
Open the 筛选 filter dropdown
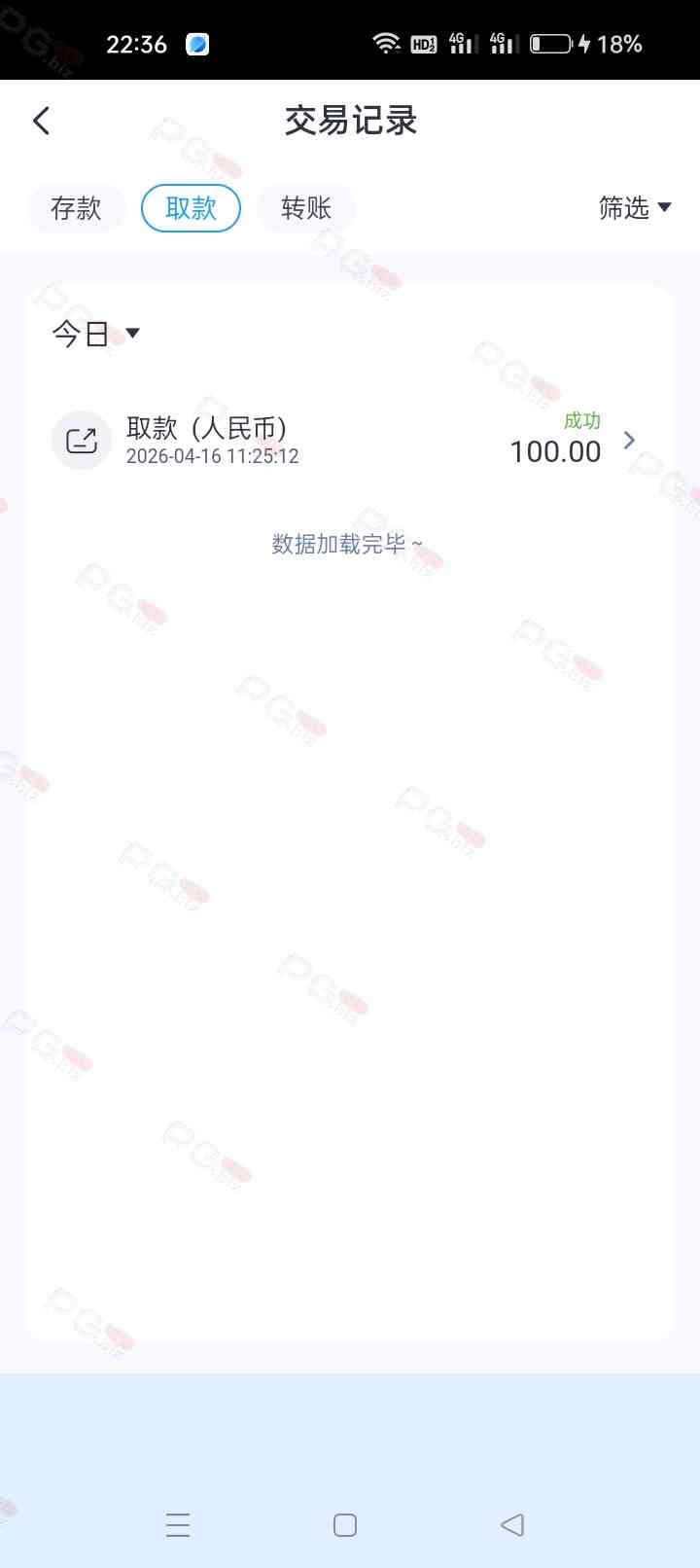click(x=634, y=207)
